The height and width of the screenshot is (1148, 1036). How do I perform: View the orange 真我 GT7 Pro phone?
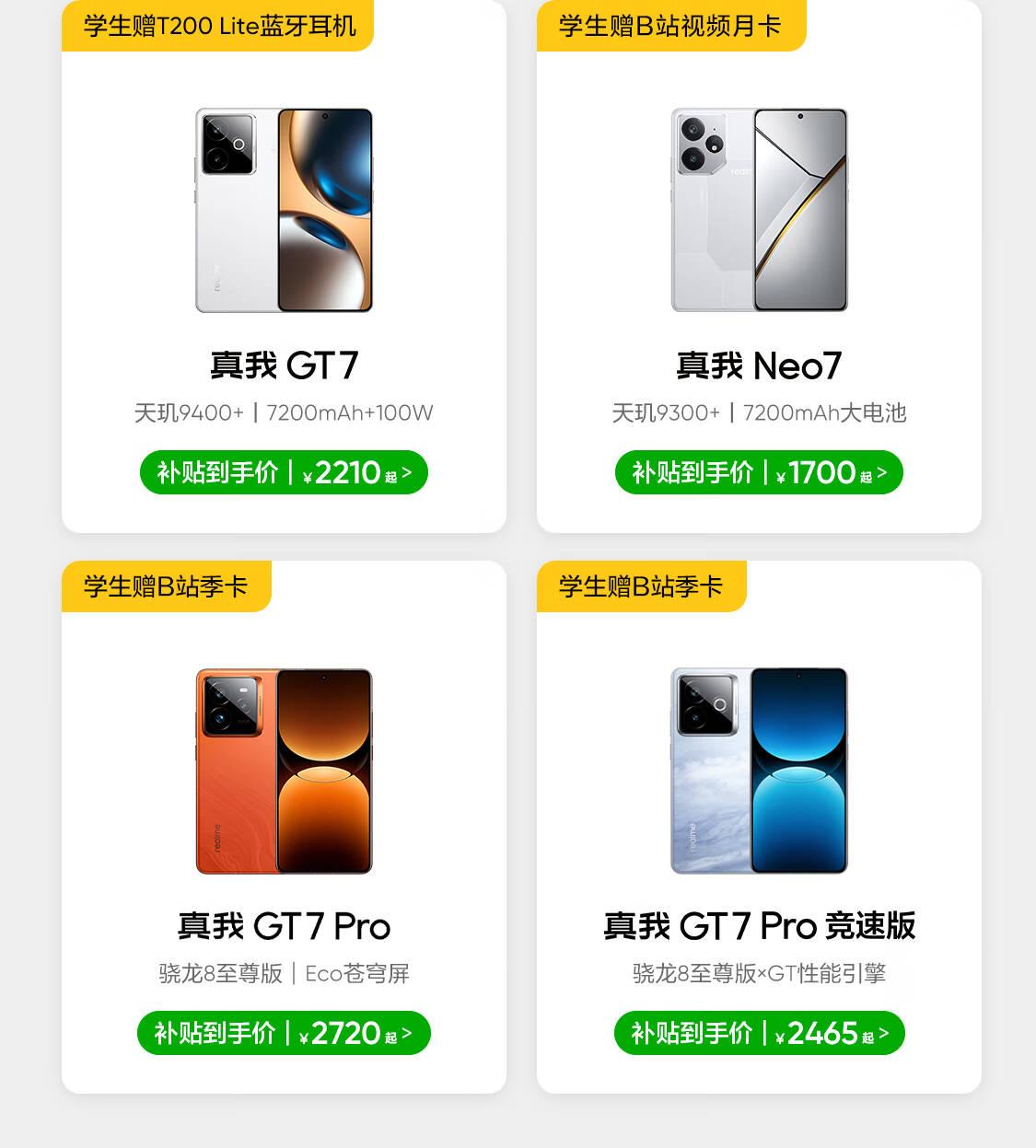tap(284, 771)
